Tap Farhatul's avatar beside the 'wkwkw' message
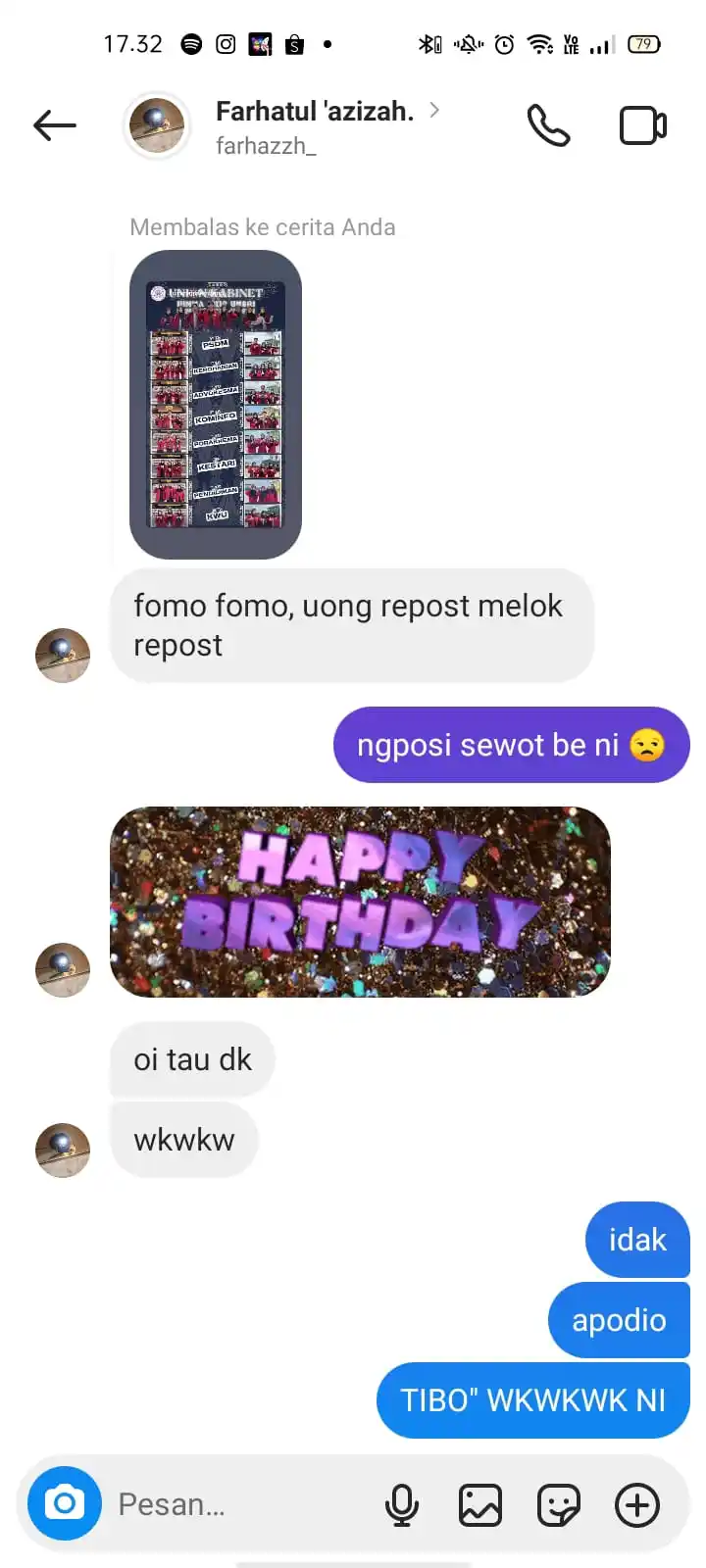 pos(63,1150)
